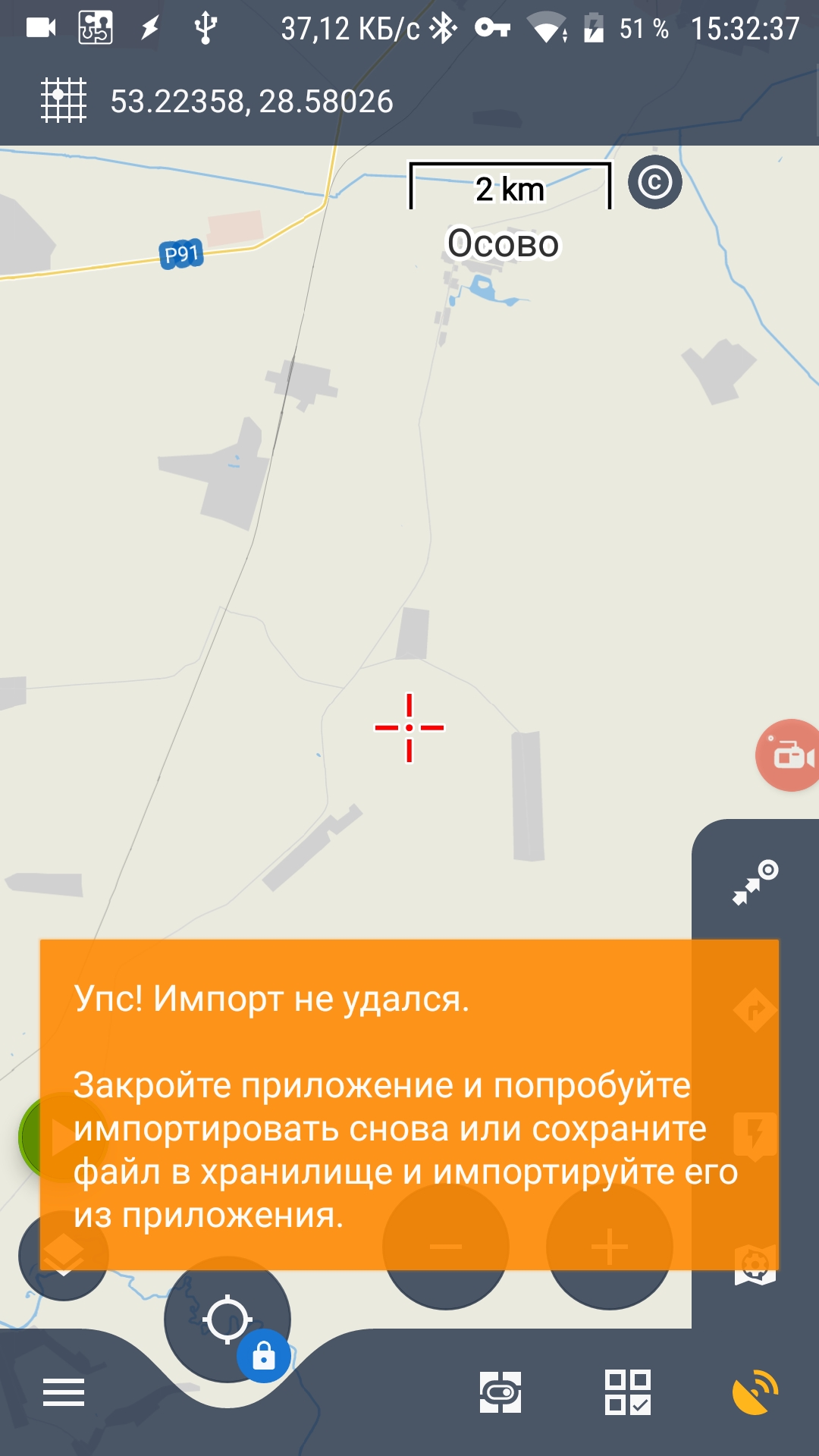Dismiss the import failed message
The image size is (819, 1456).
409,1104
